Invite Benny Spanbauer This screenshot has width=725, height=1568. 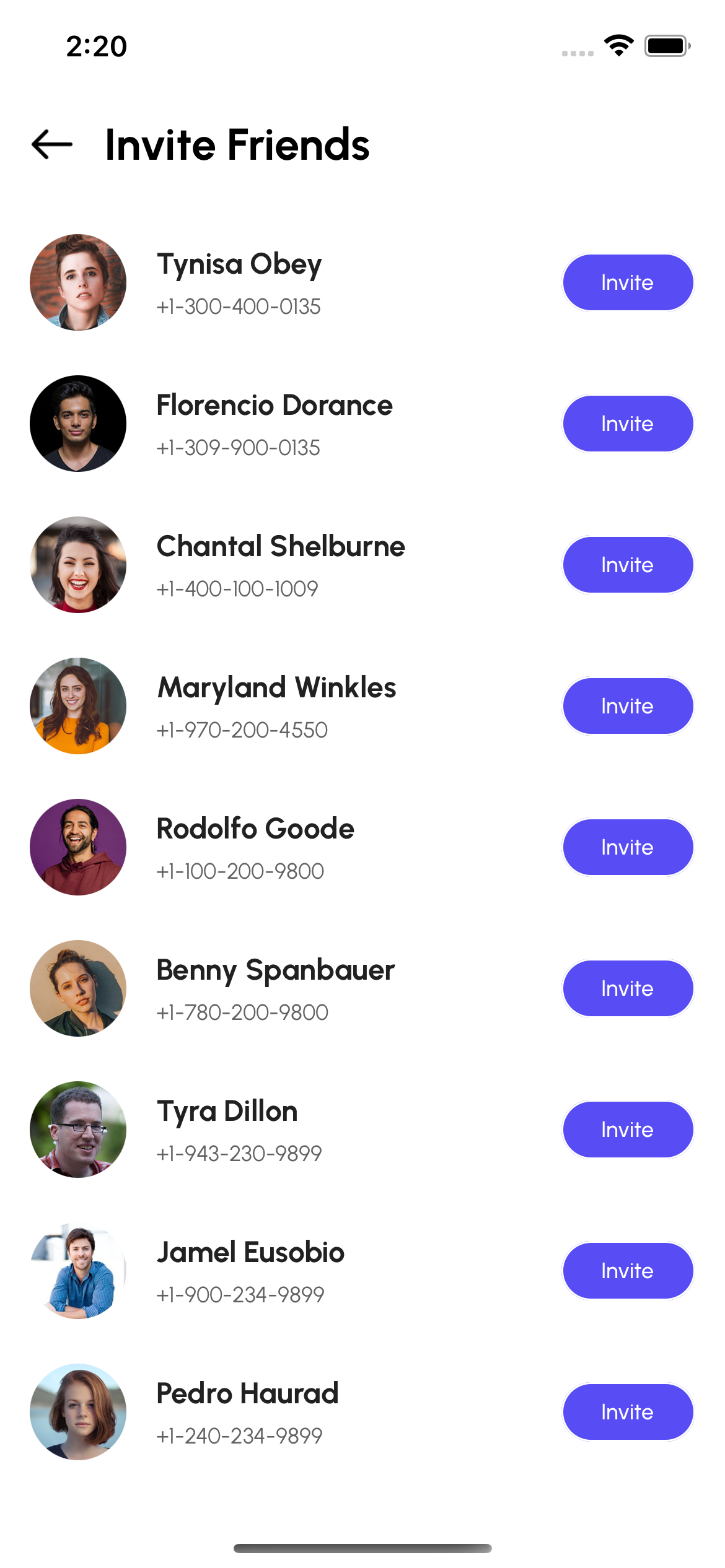627,988
